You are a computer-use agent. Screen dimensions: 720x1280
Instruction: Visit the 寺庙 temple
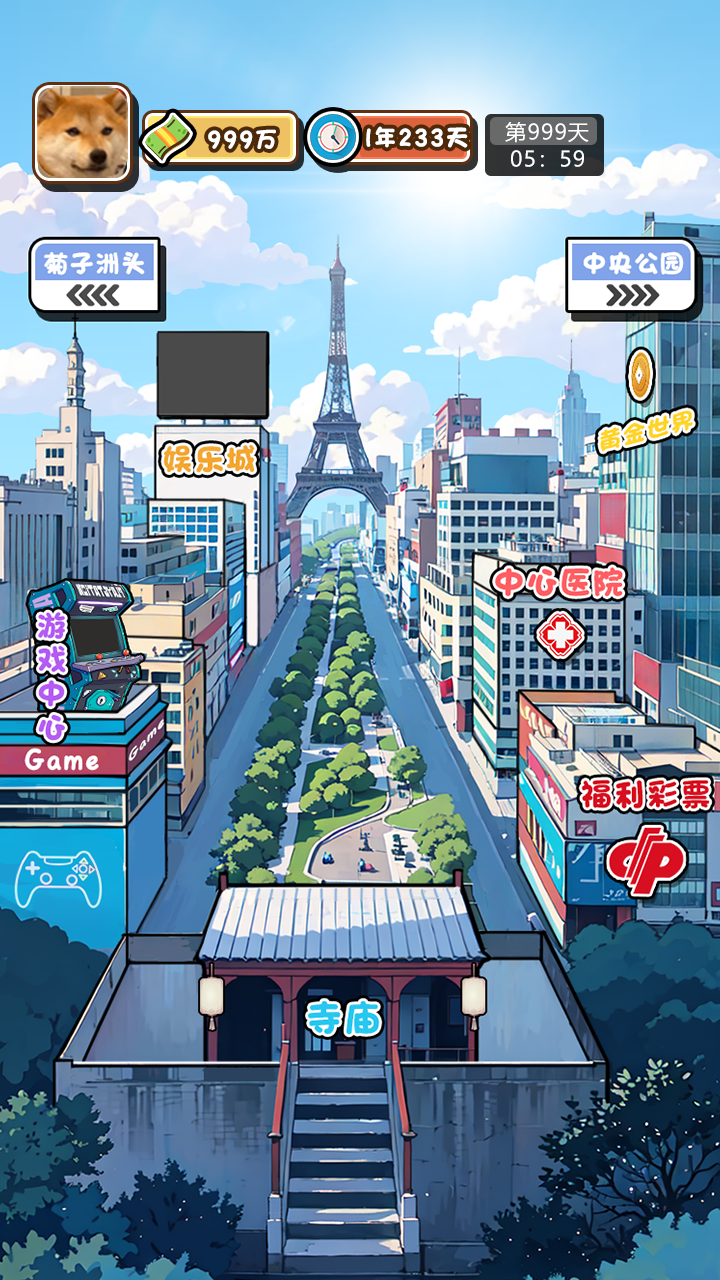(x=343, y=1018)
